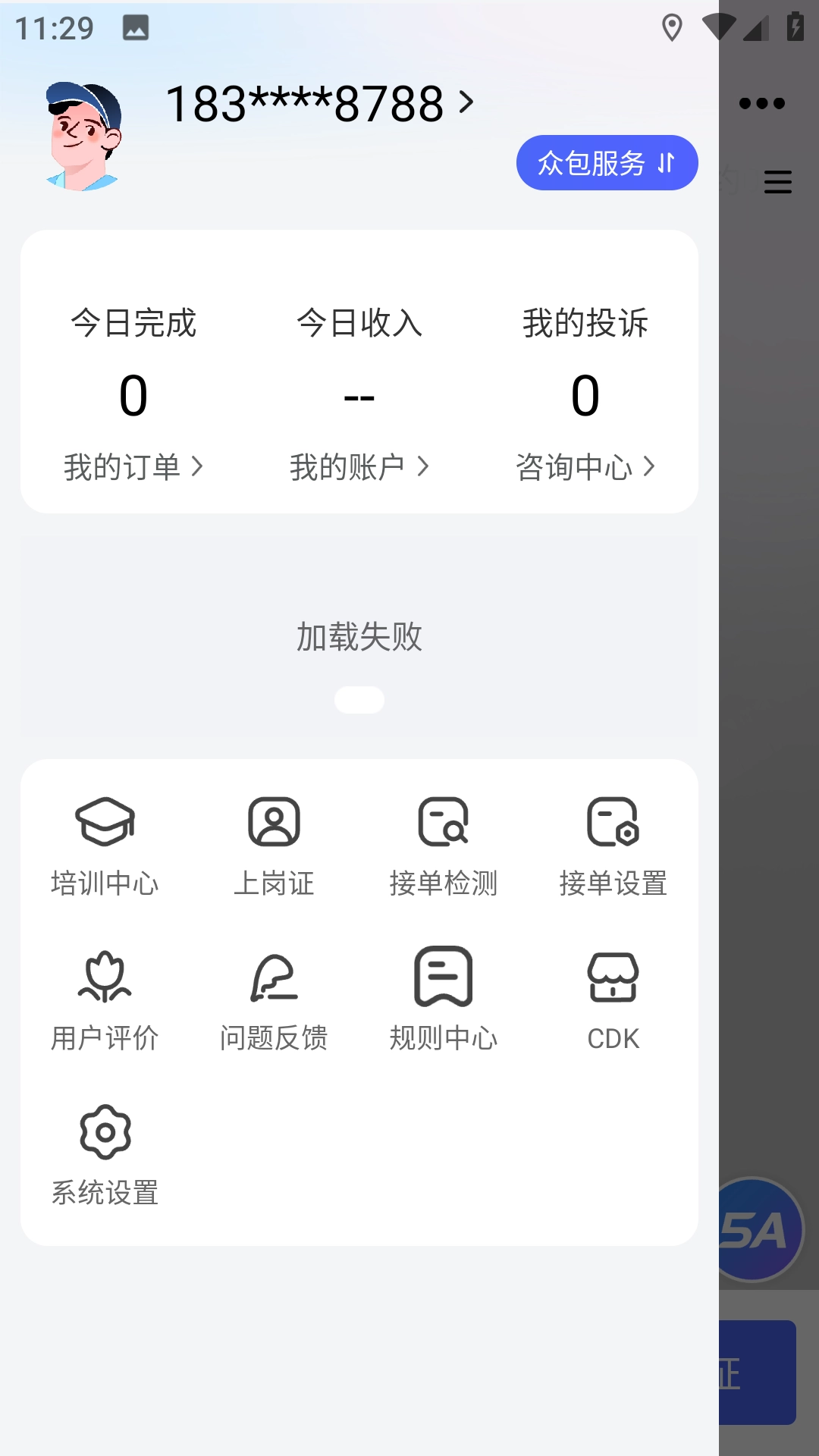Open the CDK entry
The image size is (819, 1456).
613,1000
